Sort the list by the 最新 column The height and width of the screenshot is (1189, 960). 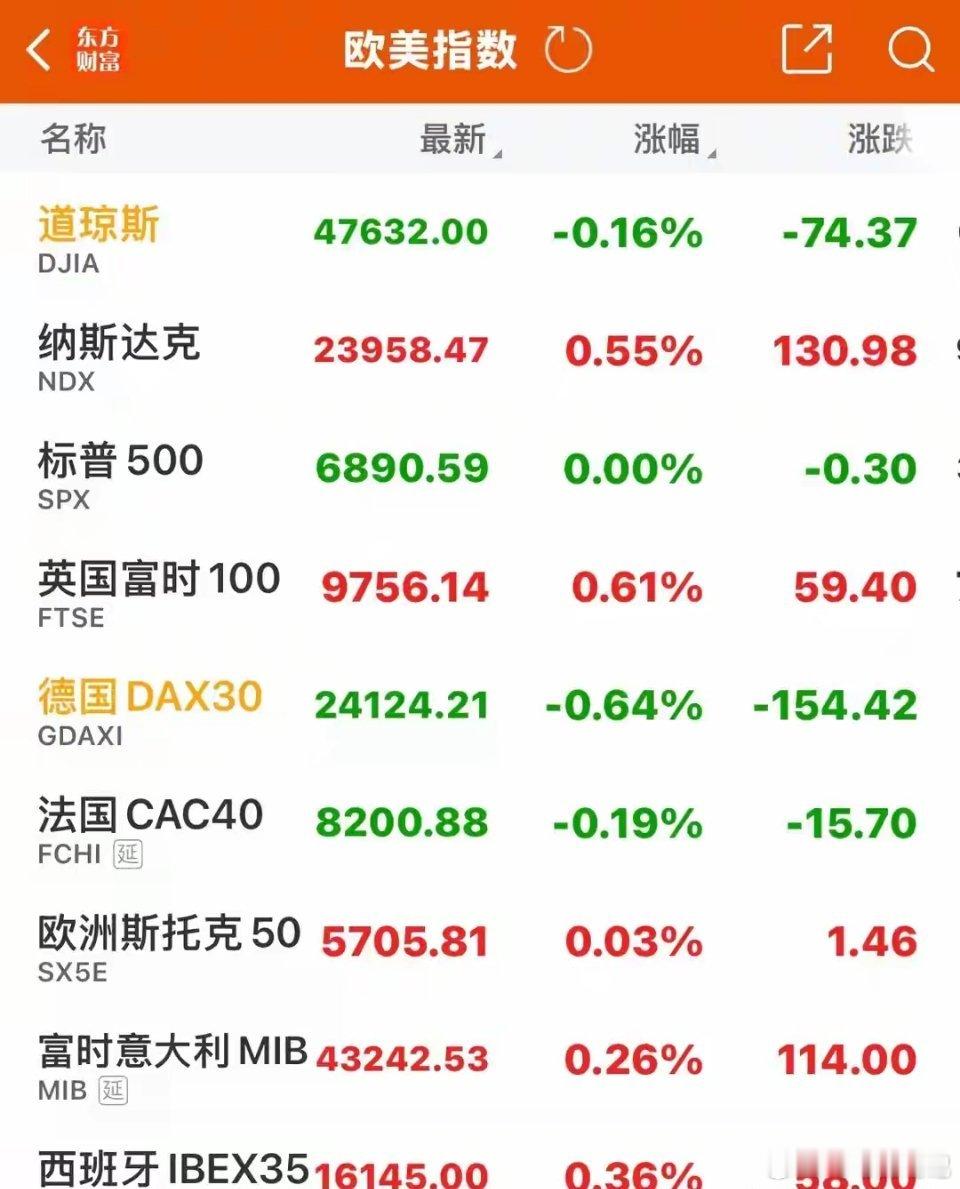point(455,139)
